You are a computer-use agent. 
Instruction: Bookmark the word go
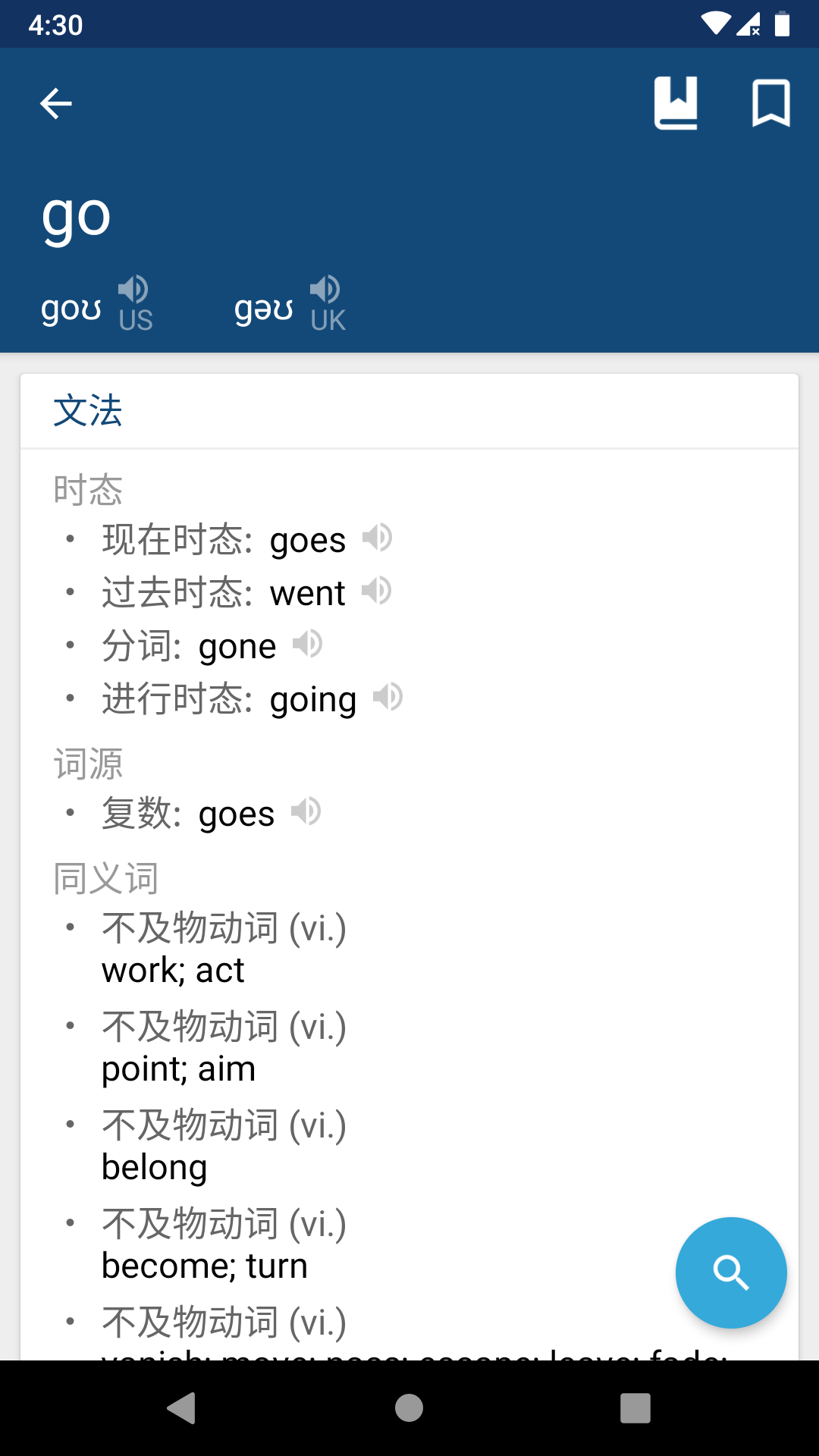pos(770,103)
